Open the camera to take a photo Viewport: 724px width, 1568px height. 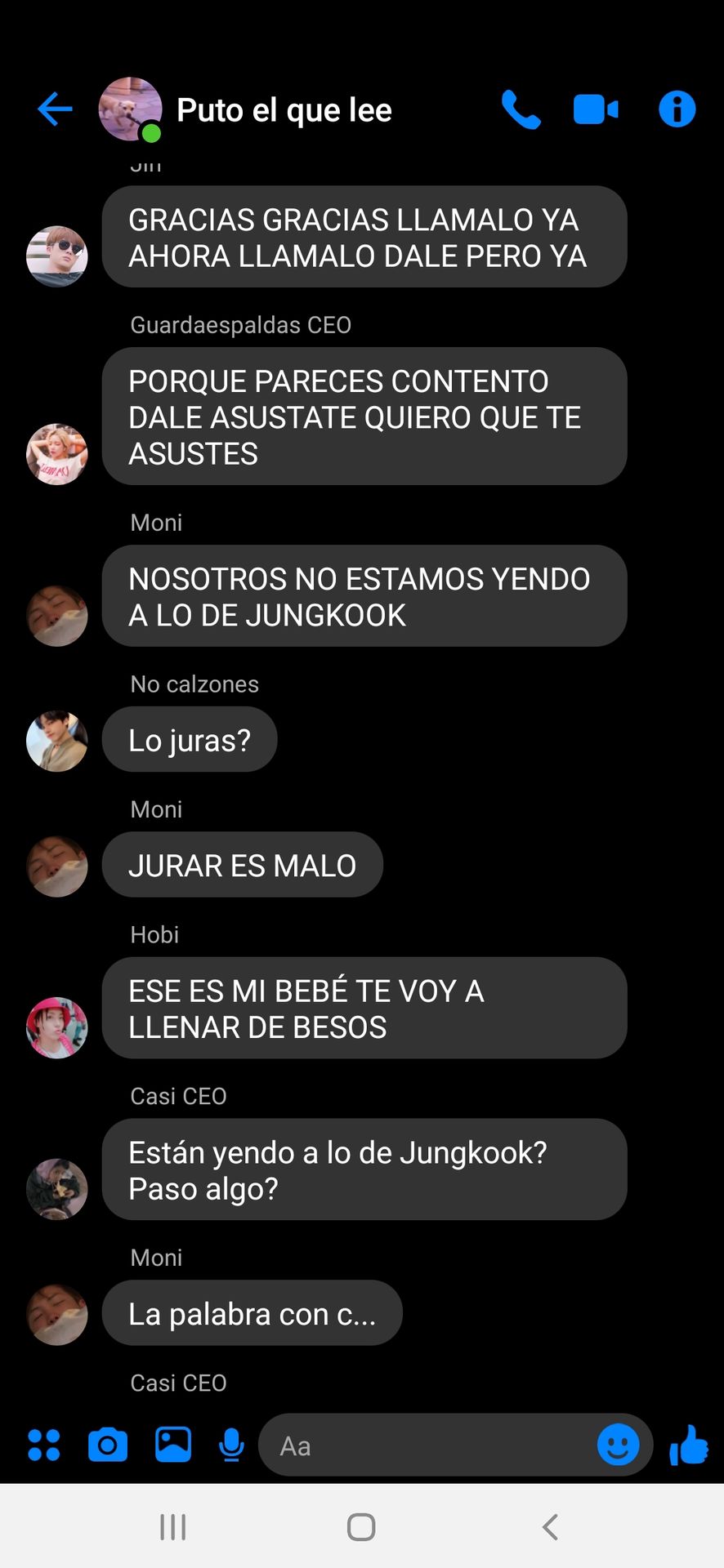click(x=108, y=1445)
